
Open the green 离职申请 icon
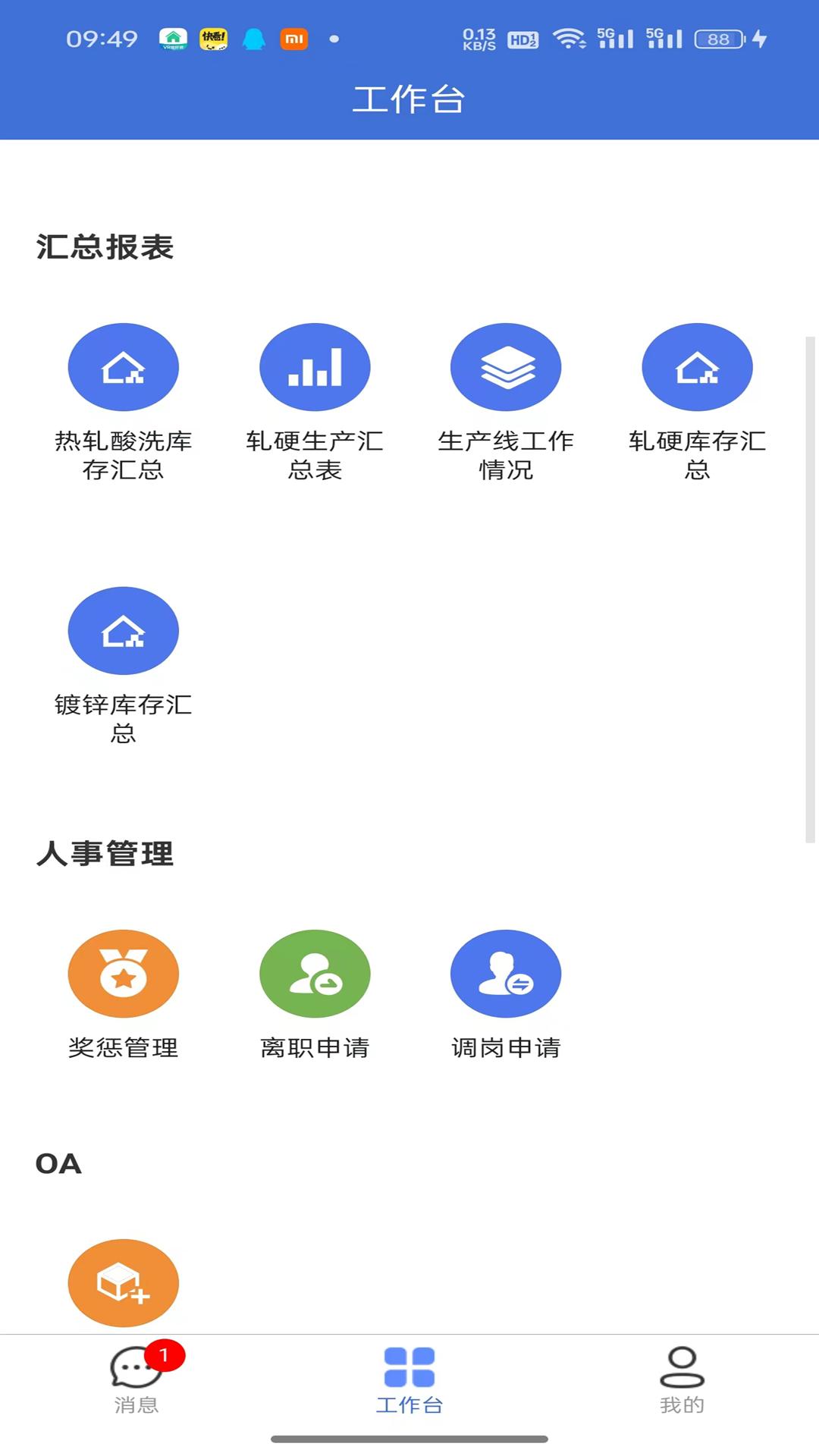click(x=315, y=973)
